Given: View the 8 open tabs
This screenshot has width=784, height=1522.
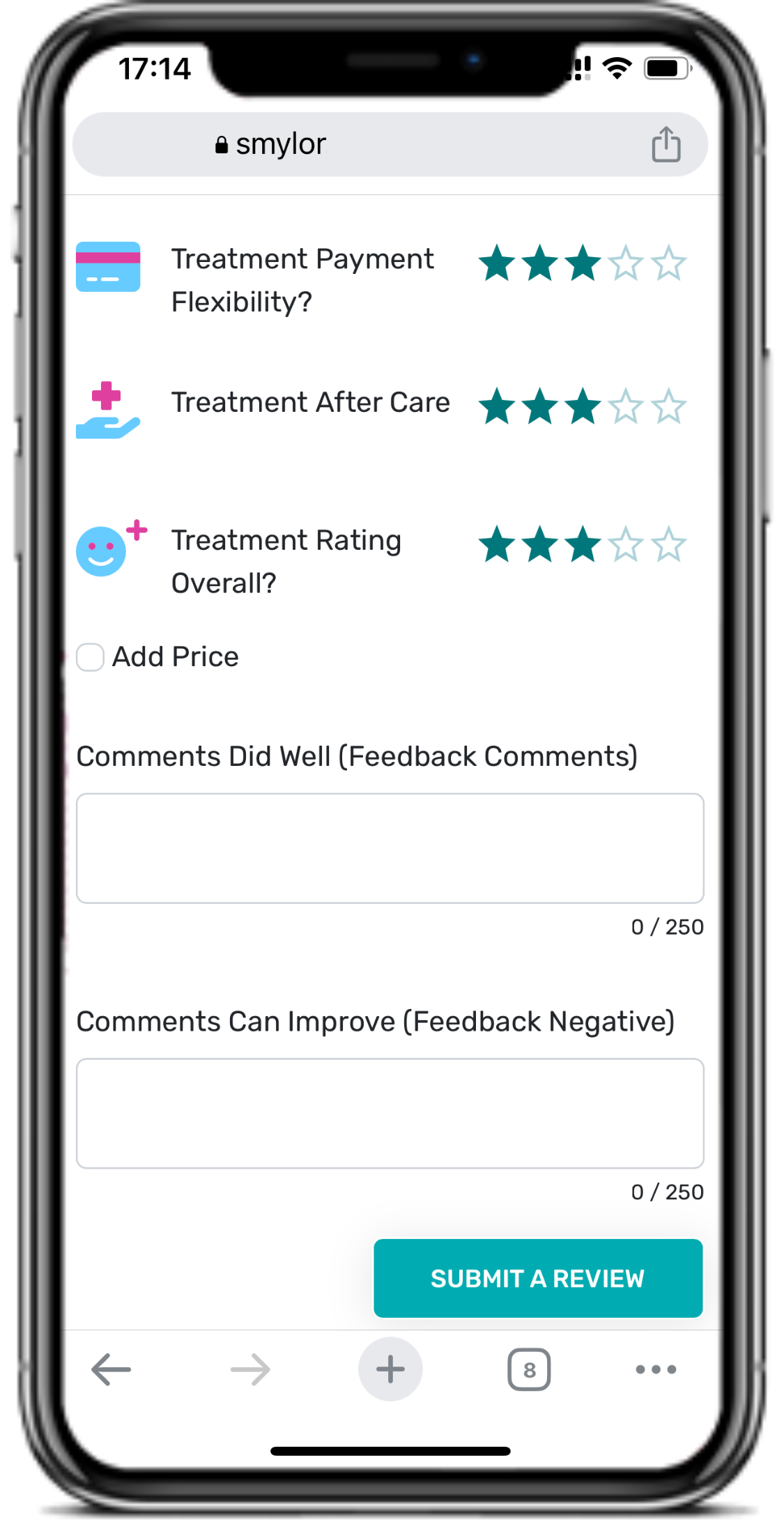Looking at the screenshot, I should [x=529, y=1369].
